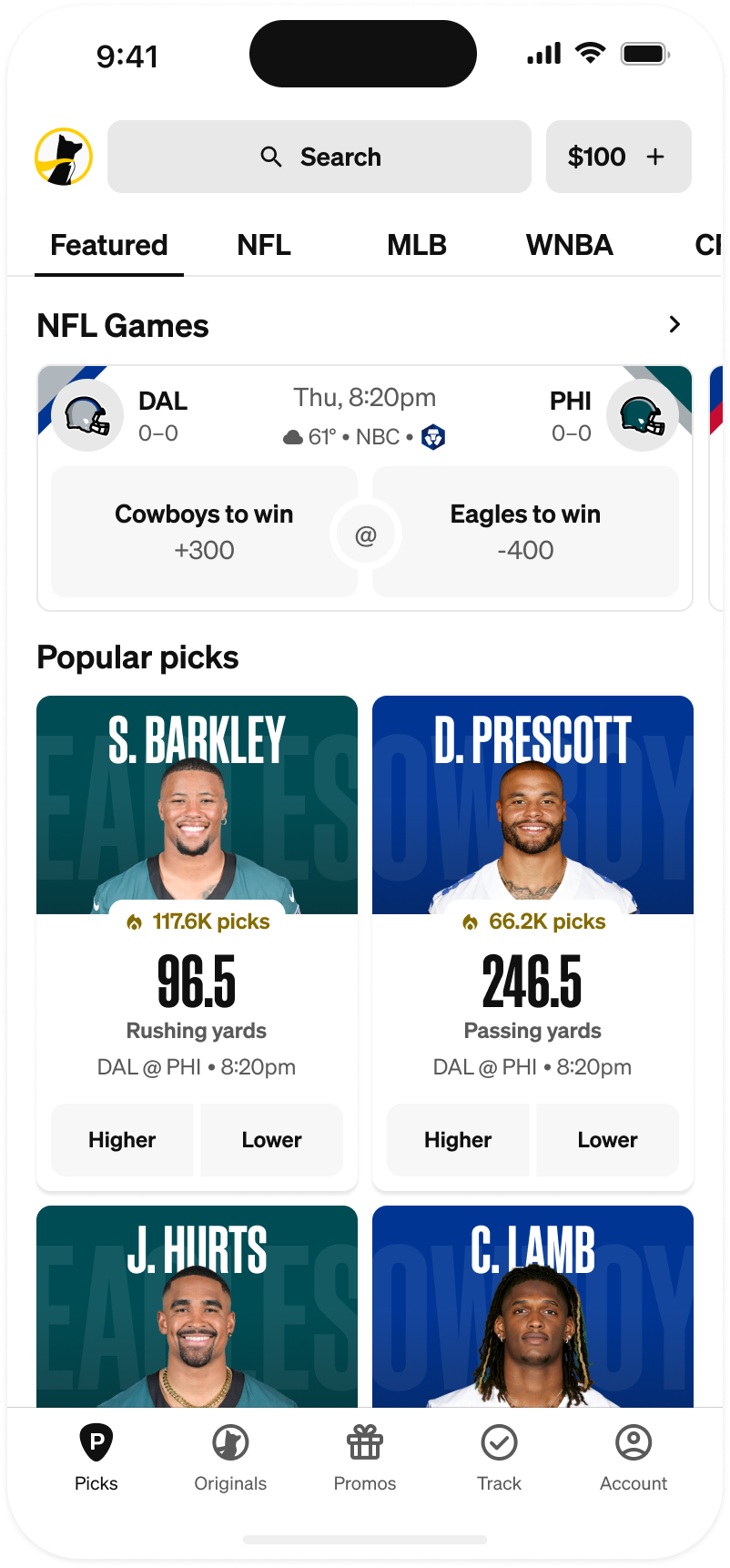This screenshot has height=1568, width=730.
Task: Select Higher on S. Barkley rushing yards
Action: (x=122, y=1139)
